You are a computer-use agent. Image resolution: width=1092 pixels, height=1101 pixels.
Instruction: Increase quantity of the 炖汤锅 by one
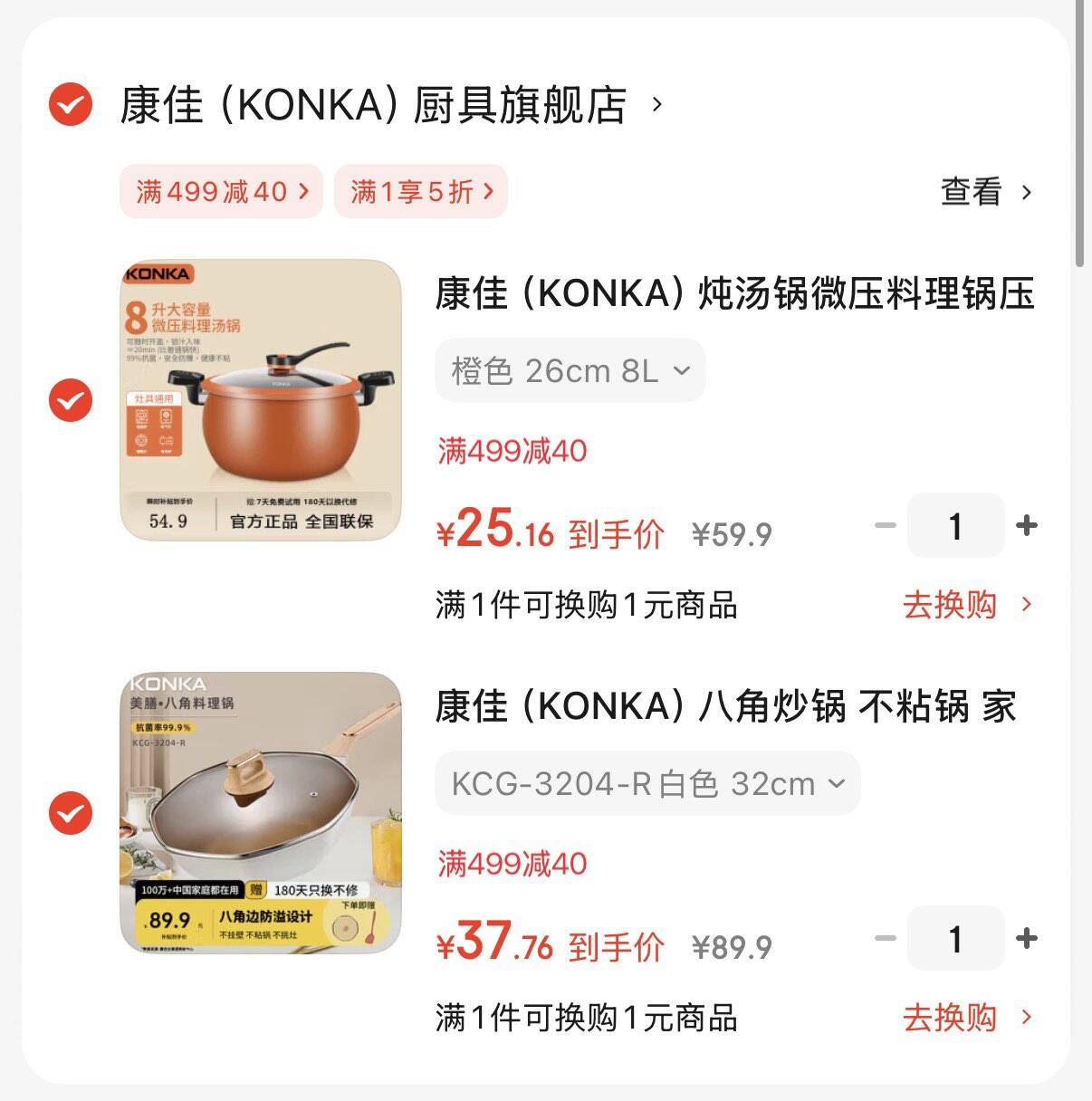point(1027,525)
